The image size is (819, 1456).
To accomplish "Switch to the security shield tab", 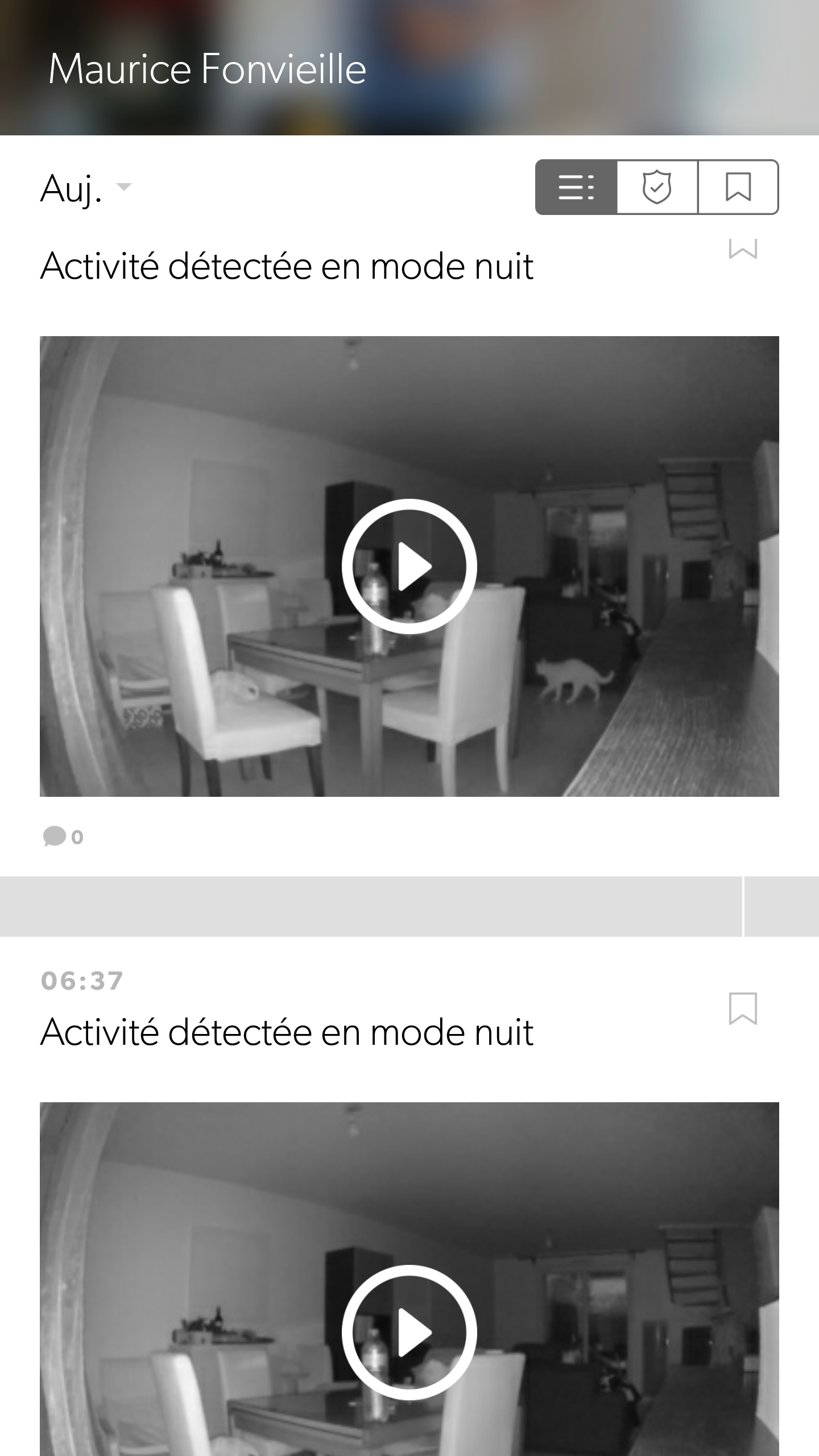I will pyautogui.click(x=657, y=187).
